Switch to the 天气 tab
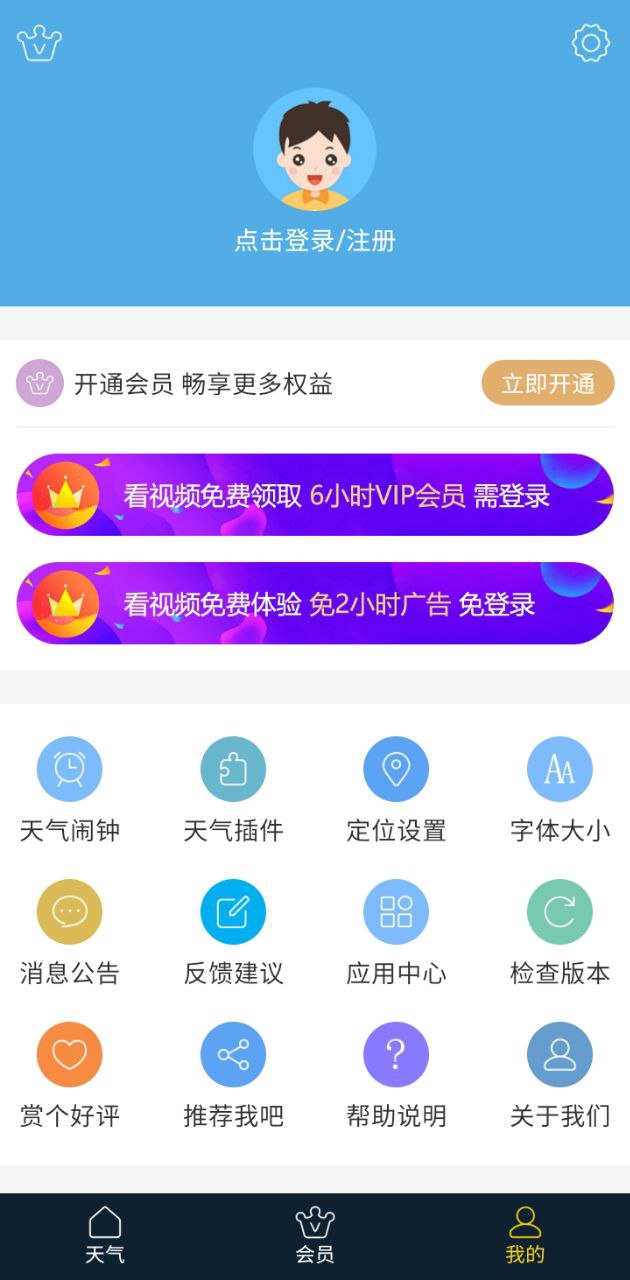The image size is (630, 1280). (x=105, y=1235)
